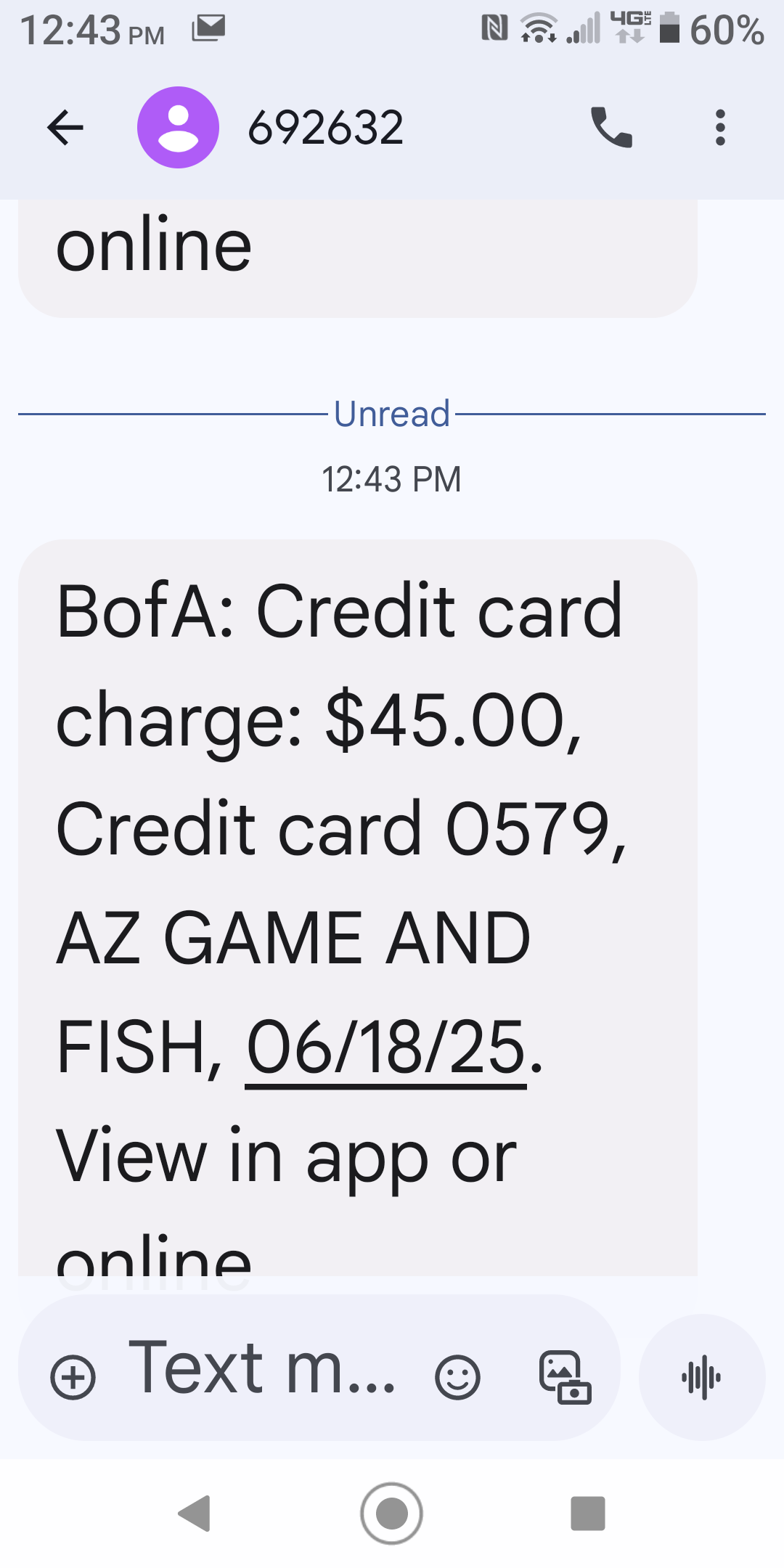Tap the underlined date 06/18/25

coord(385,1047)
